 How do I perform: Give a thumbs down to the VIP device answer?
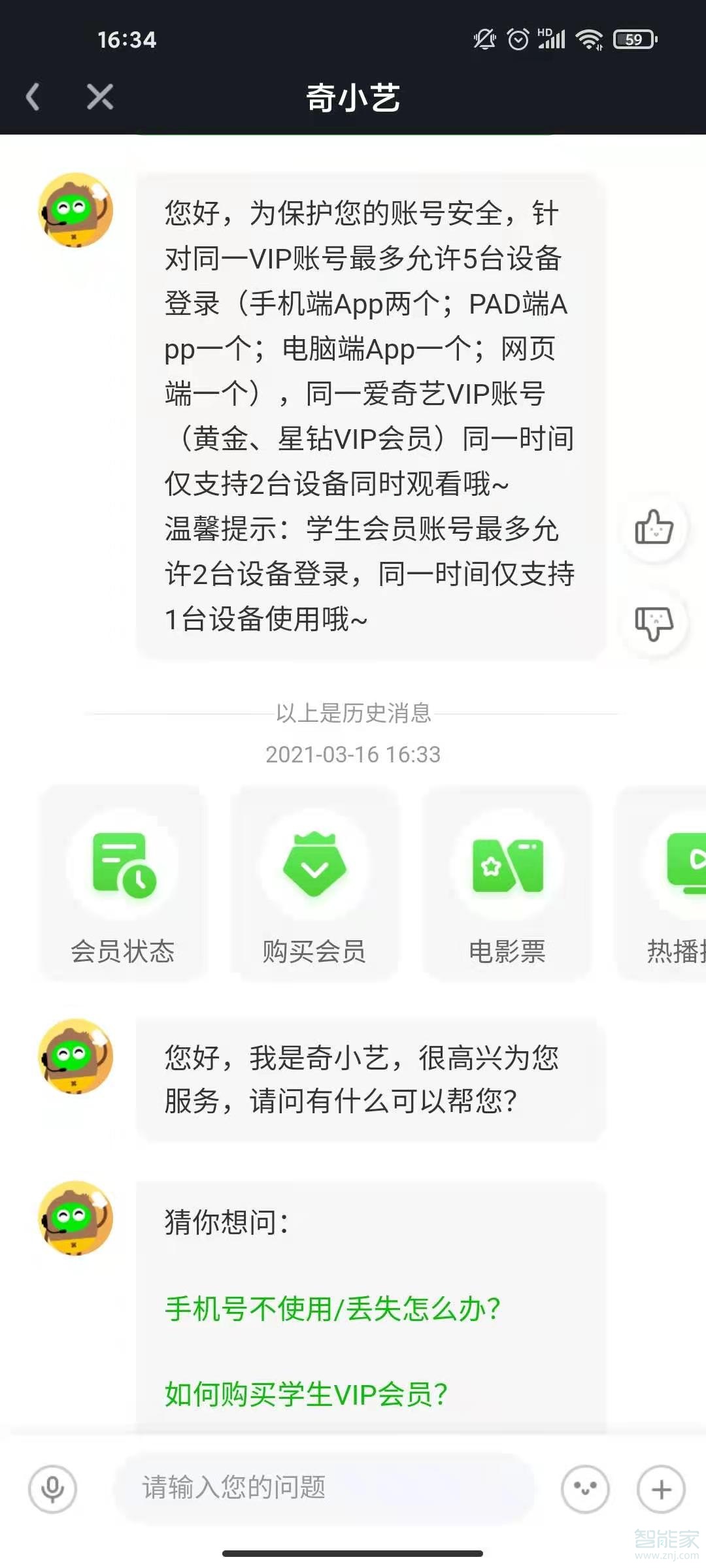point(654,623)
